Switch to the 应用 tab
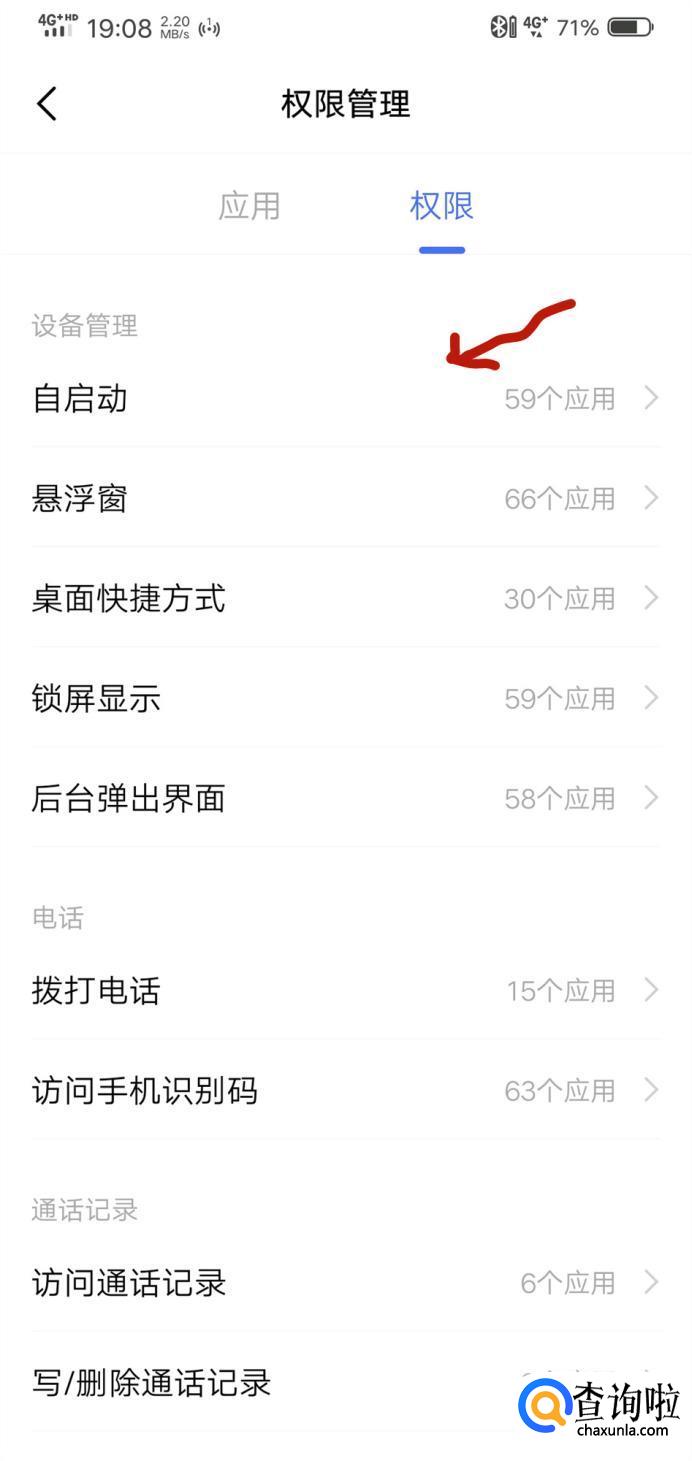Screen dimensions: 692x1461 coord(249,206)
